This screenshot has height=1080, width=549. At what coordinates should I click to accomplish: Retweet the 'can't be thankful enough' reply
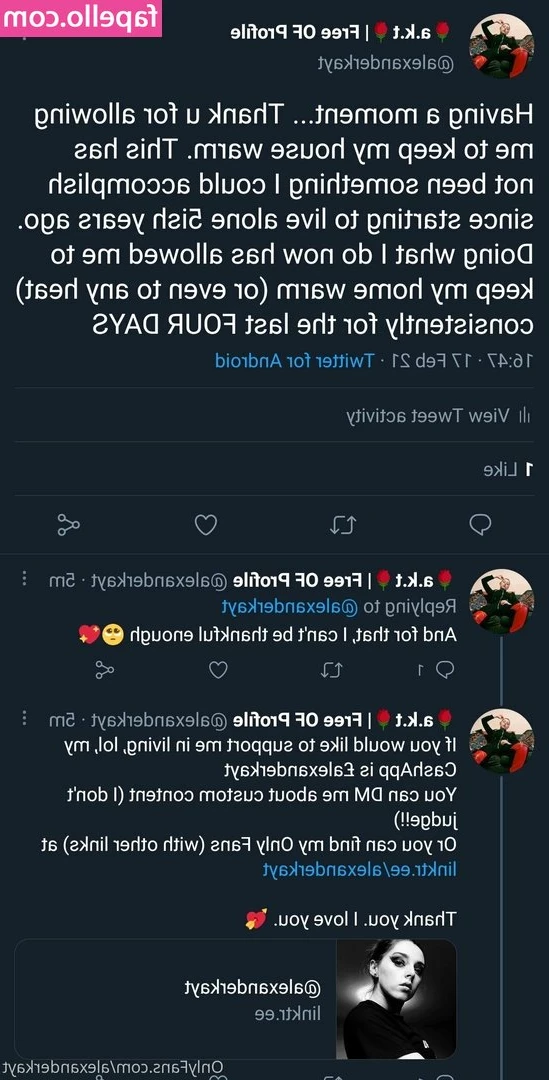click(x=332, y=669)
